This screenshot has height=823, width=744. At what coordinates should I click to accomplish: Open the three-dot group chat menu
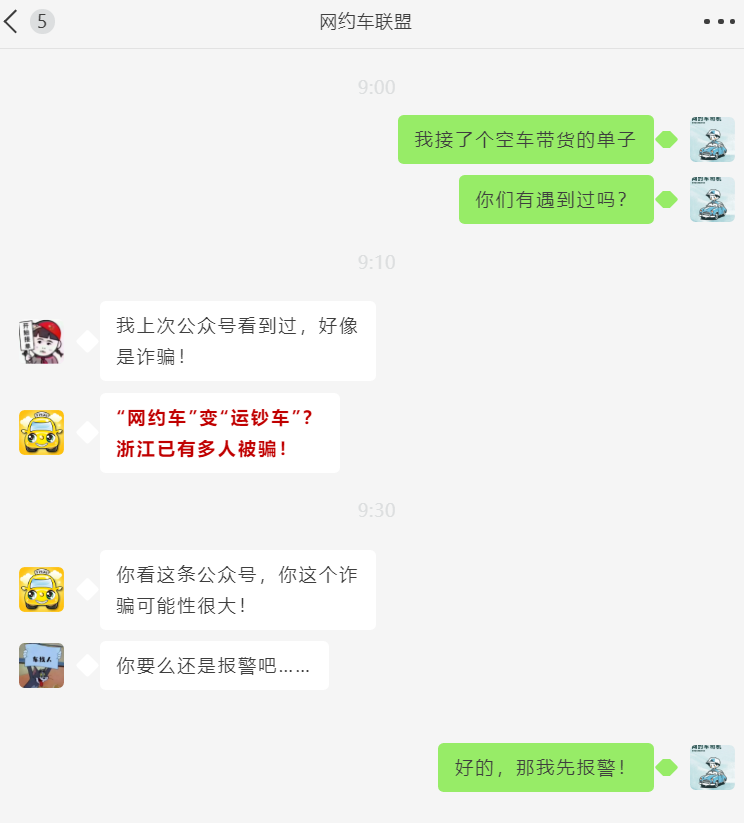719,21
